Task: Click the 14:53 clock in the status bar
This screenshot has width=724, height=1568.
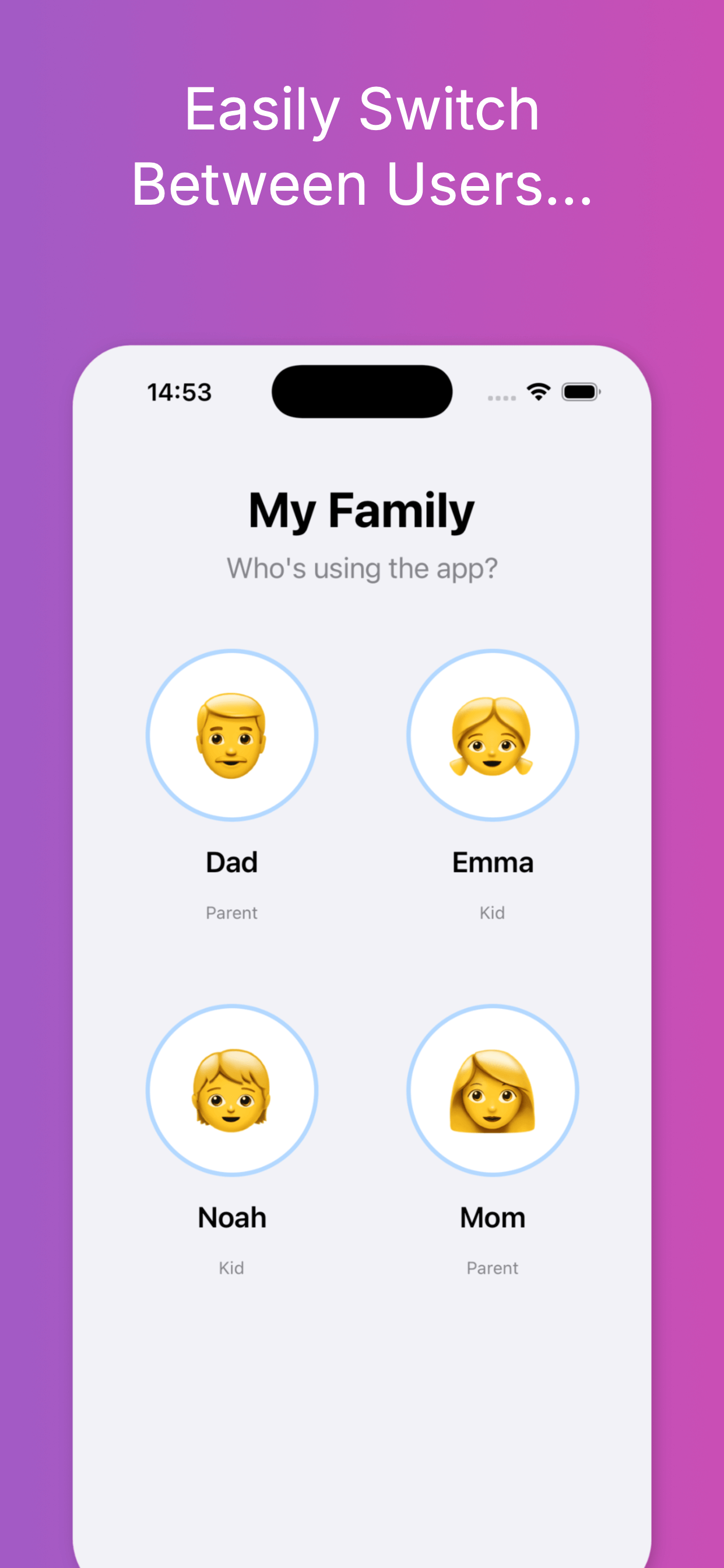Action: click(x=180, y=393)
